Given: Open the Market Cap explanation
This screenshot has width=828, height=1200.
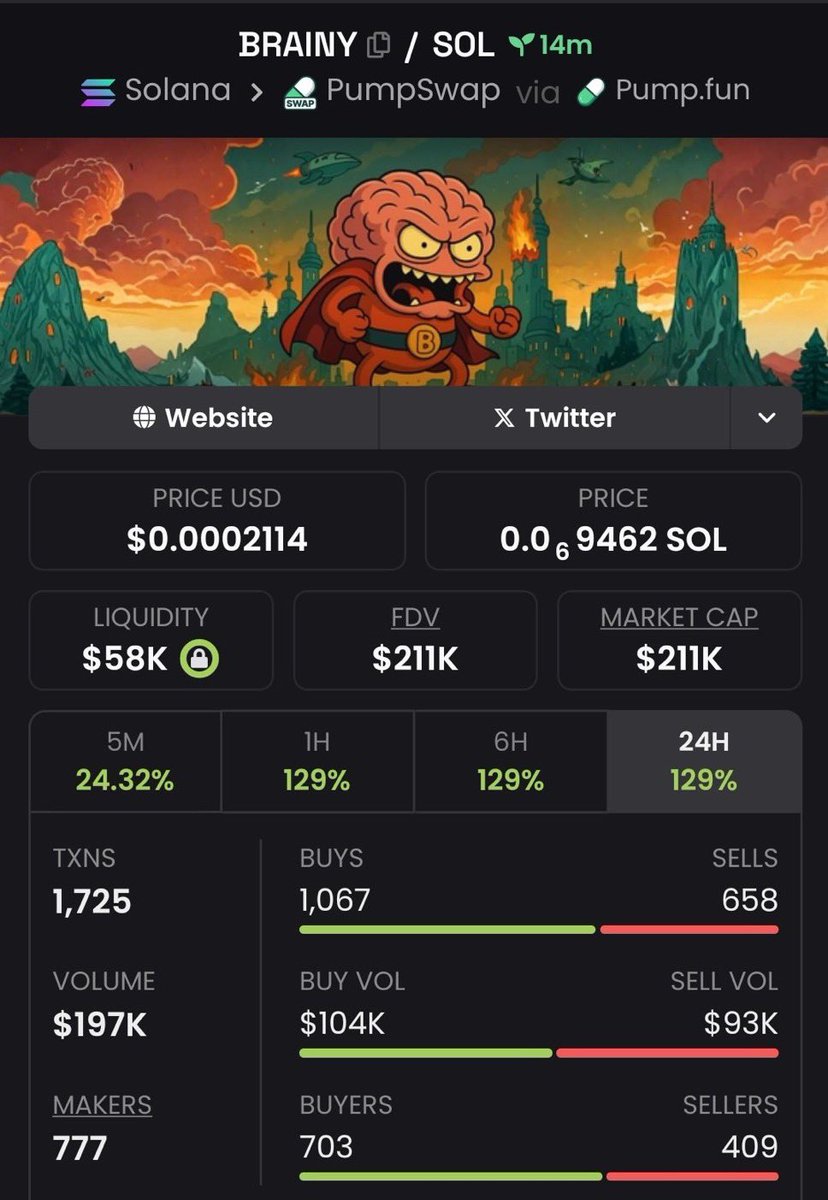Looking at the screenshot, I should (679, 618).
